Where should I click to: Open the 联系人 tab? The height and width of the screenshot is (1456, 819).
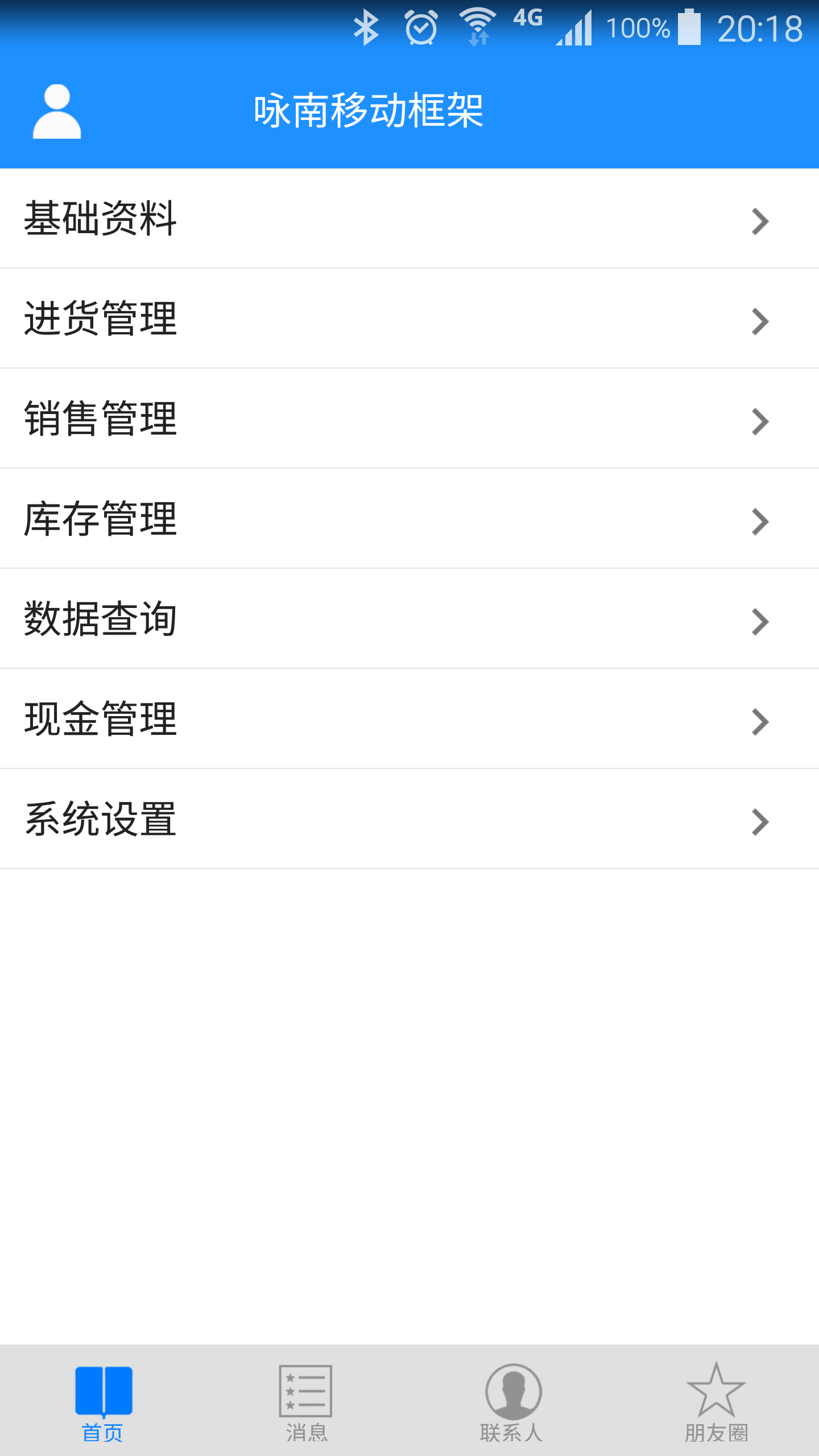(512, 1401)
